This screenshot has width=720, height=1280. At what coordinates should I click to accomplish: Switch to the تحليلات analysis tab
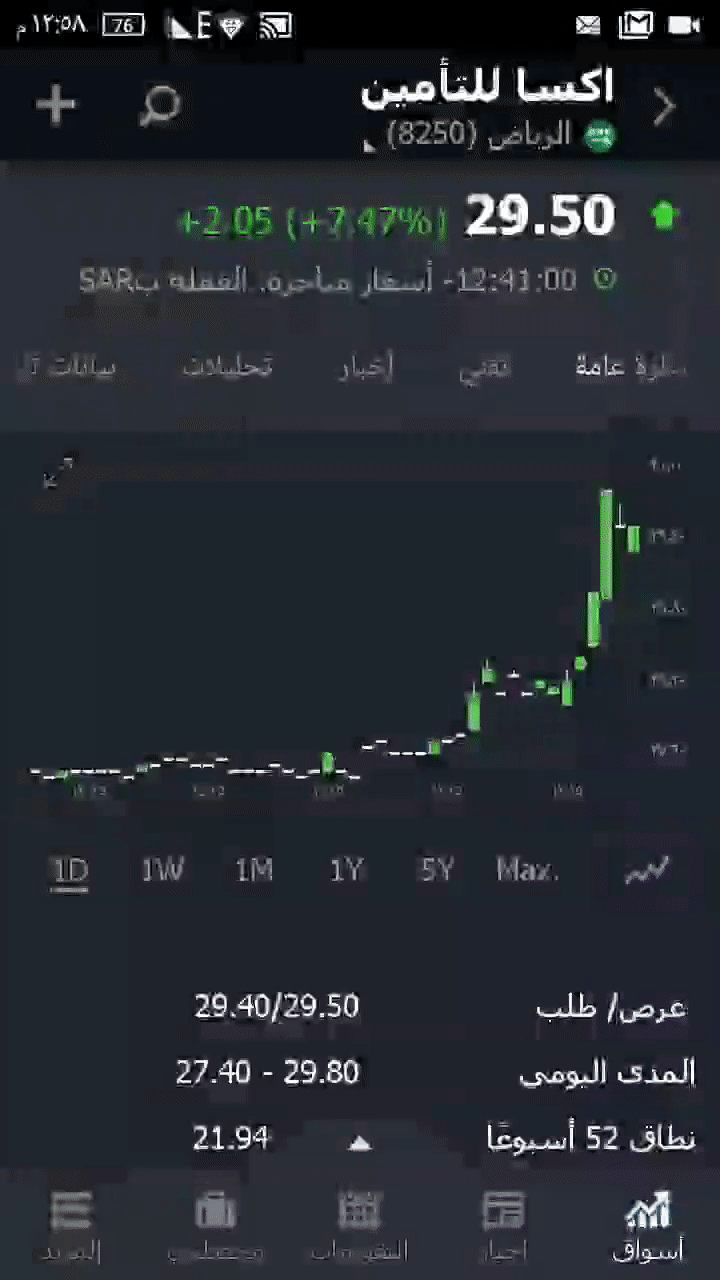[x=227, y=367]
